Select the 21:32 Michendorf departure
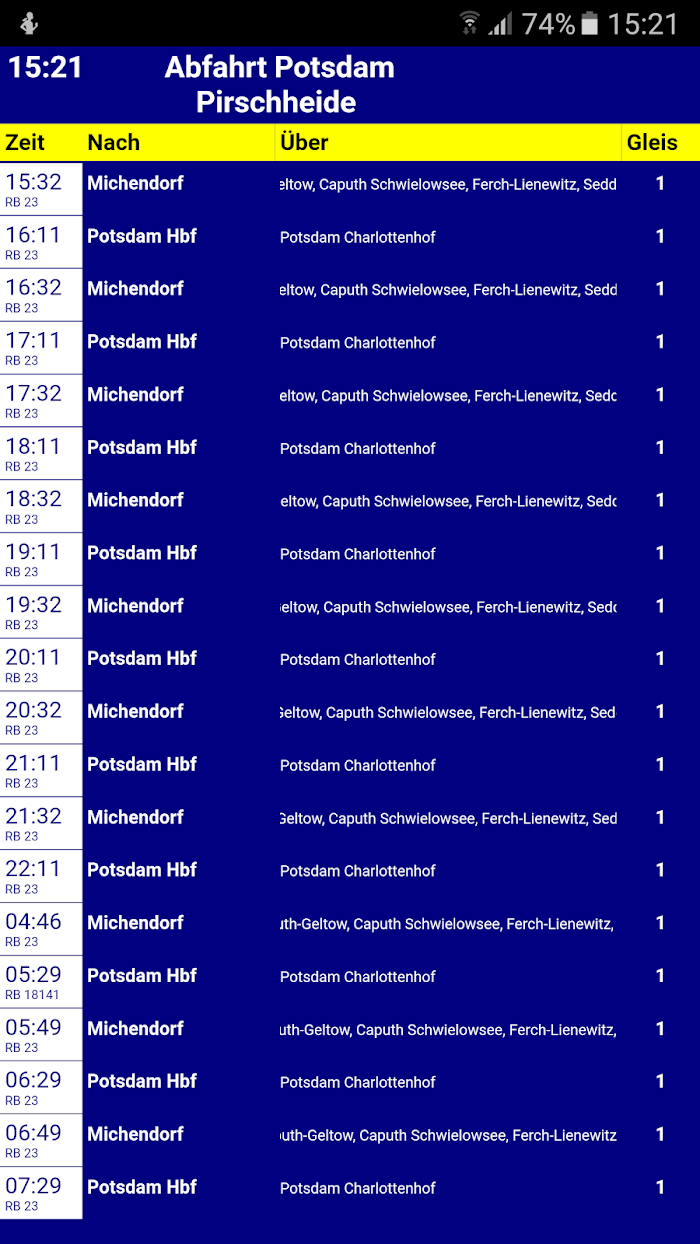 pyautogui.click(x=350, y=822)
